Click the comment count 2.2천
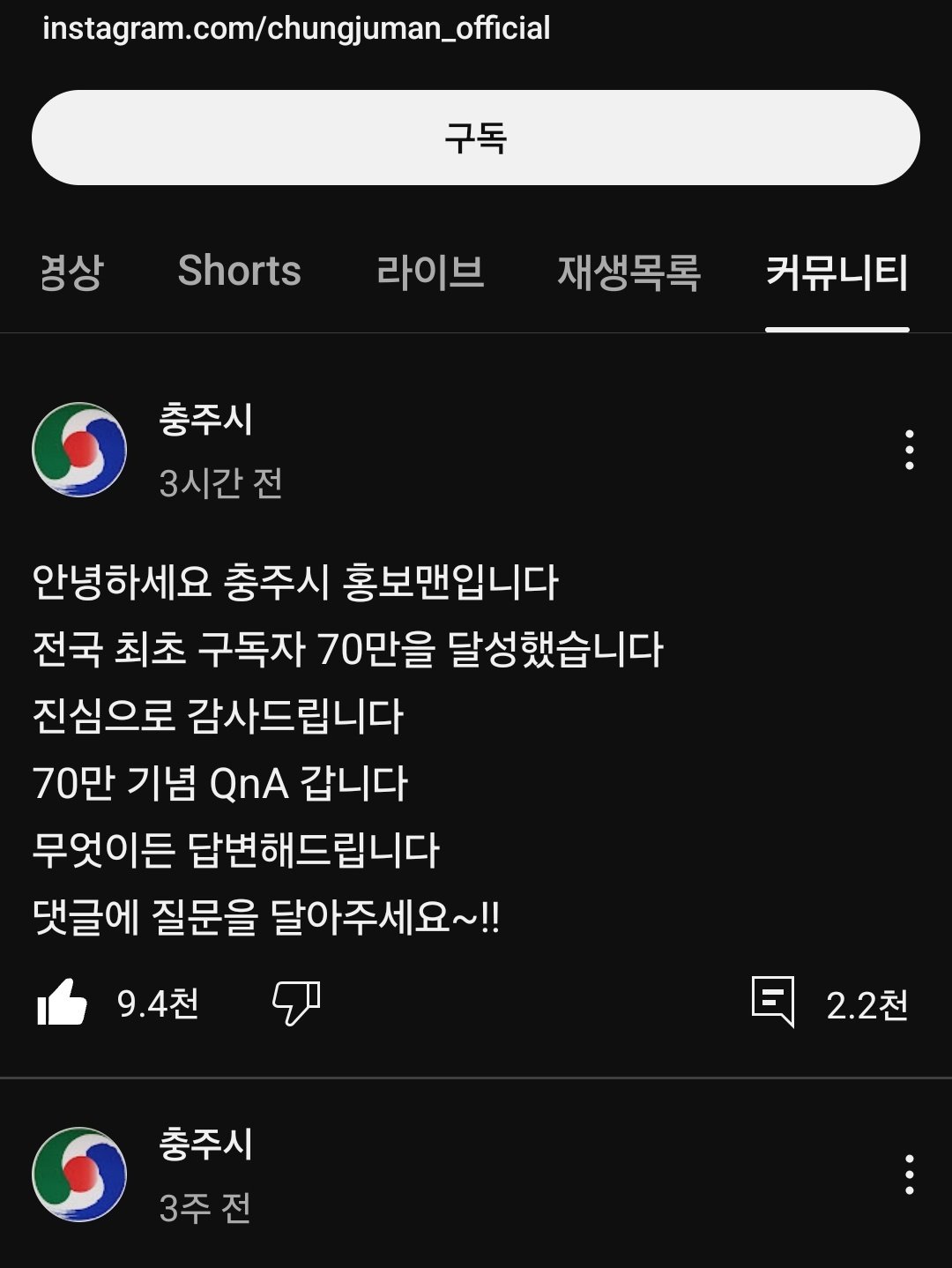952x1268 pixels. point(867,1003)
